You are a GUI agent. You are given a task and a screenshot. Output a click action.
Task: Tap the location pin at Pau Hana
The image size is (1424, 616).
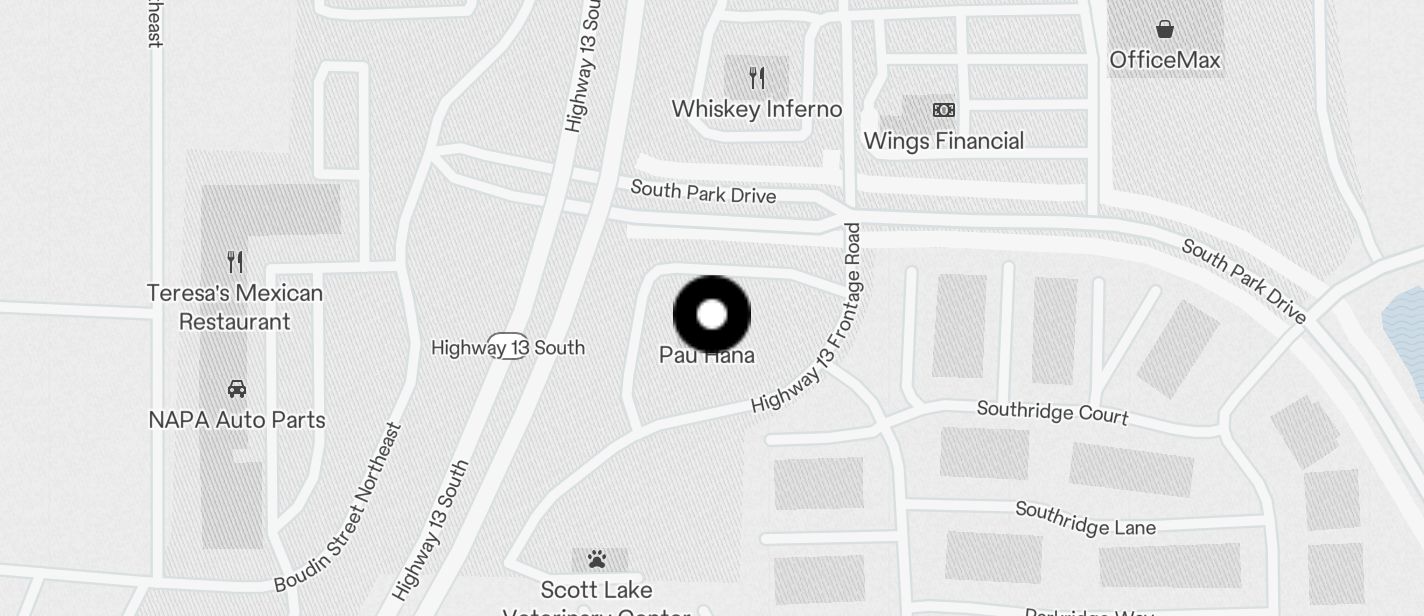[x=711, y=314]
